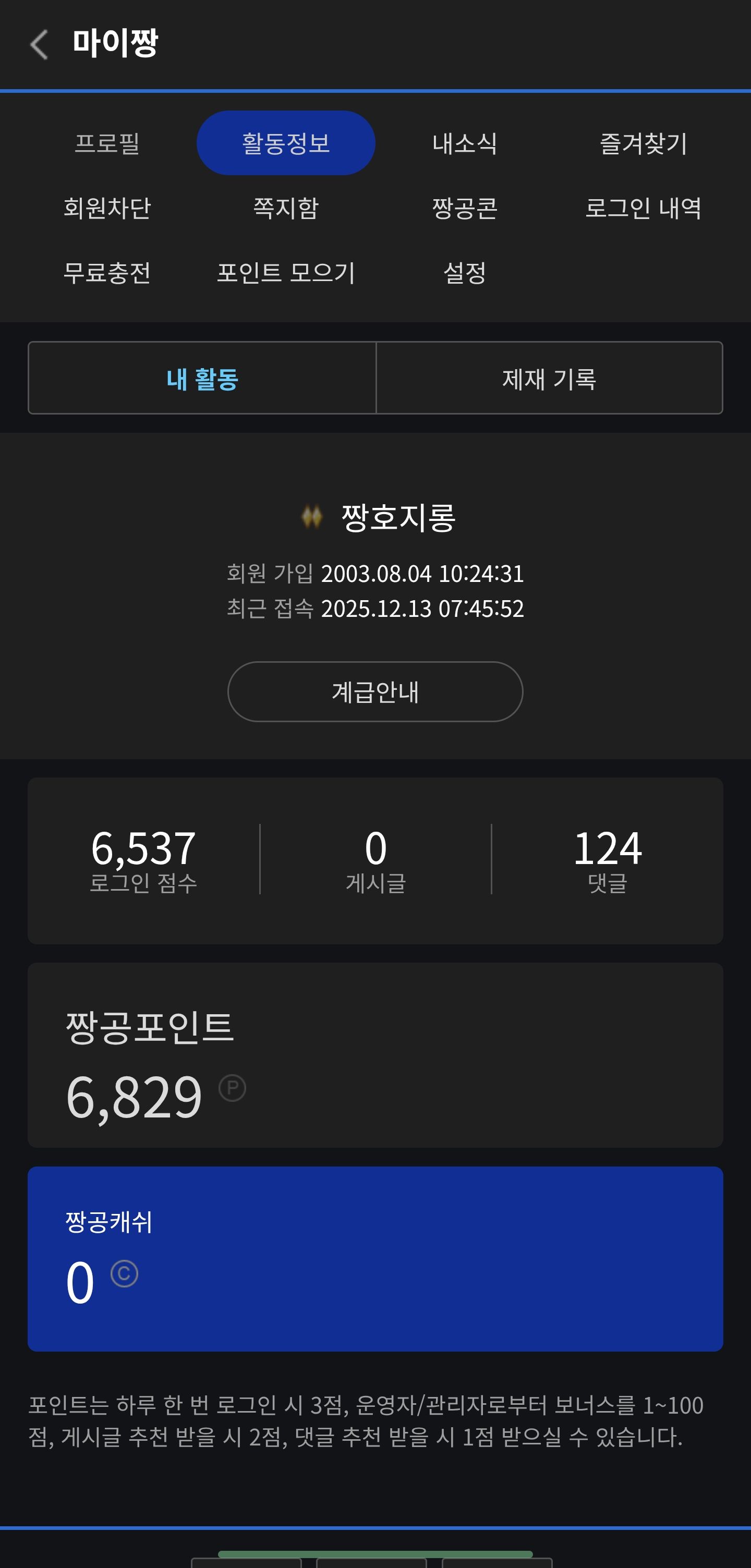Open the 즐겨찾기 tab
Screen dimensions: 751x1568
pos(643,143)
